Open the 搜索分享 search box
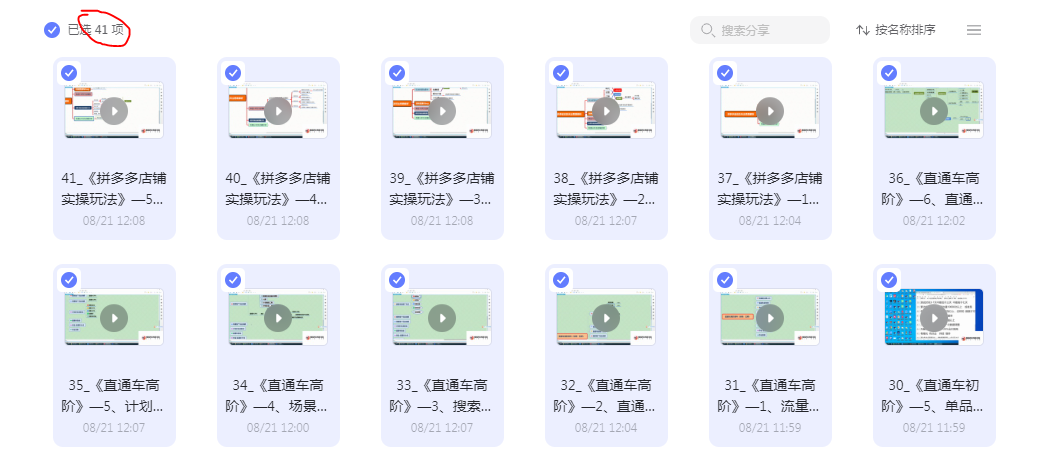1039x461 pixels. 760,30
